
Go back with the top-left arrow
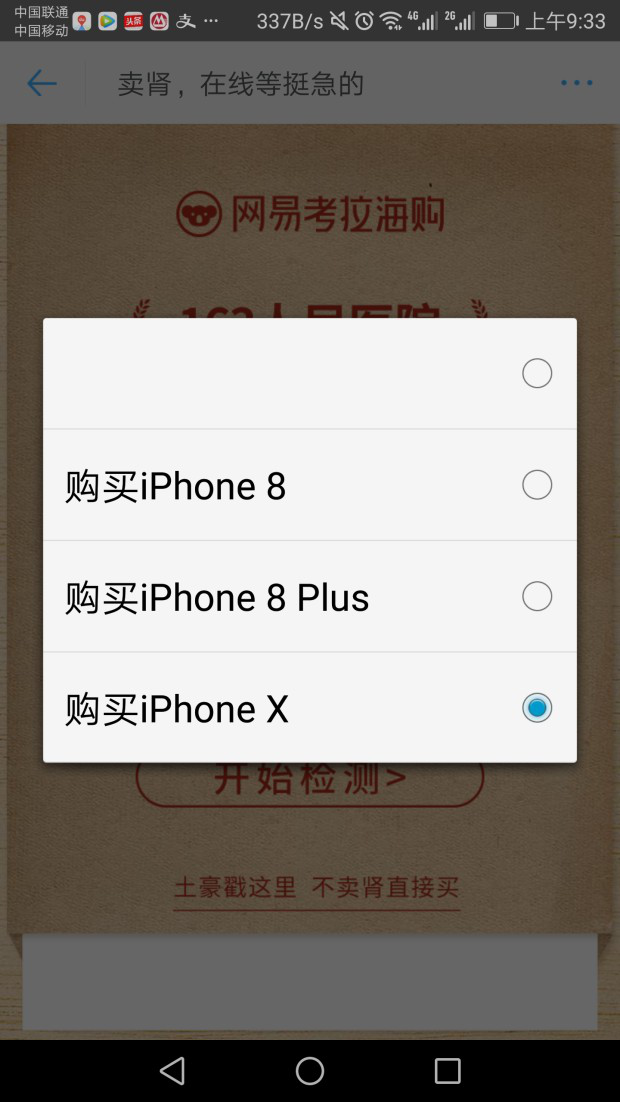coord(41,84)
